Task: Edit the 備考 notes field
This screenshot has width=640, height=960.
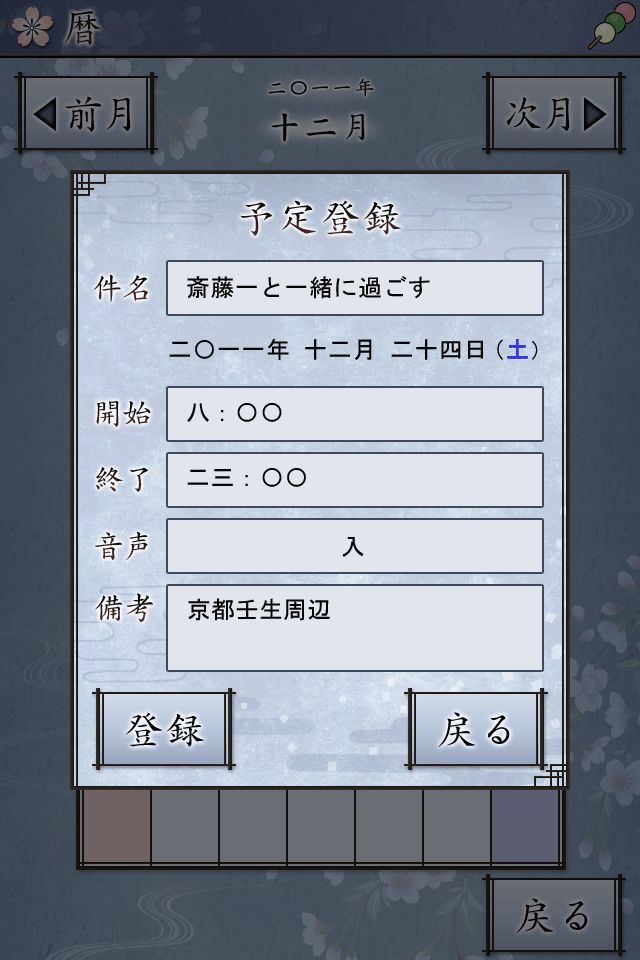Action: (x=354, y=627)
